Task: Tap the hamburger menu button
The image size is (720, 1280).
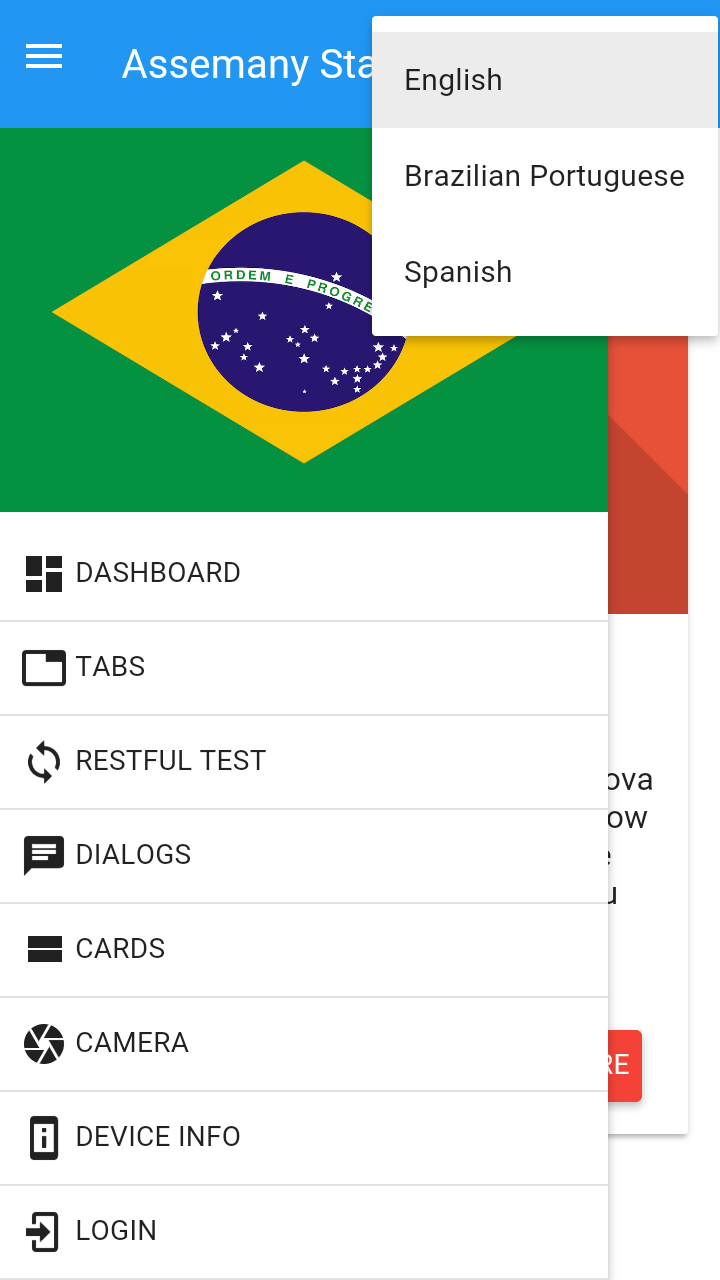Action: click(44, 57)
